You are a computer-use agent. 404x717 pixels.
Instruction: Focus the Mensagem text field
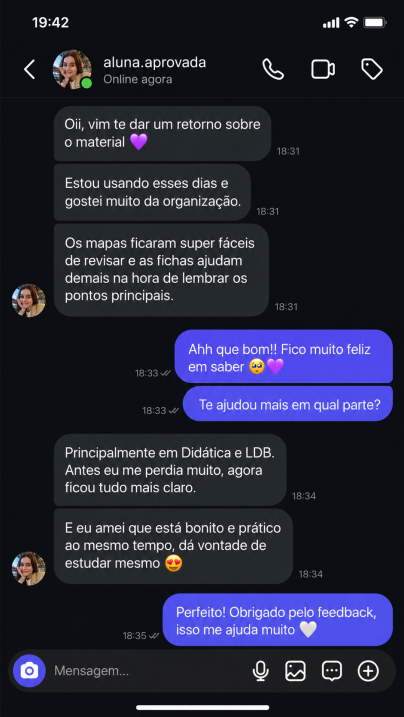pyautogui.click(x=146, y=671)
